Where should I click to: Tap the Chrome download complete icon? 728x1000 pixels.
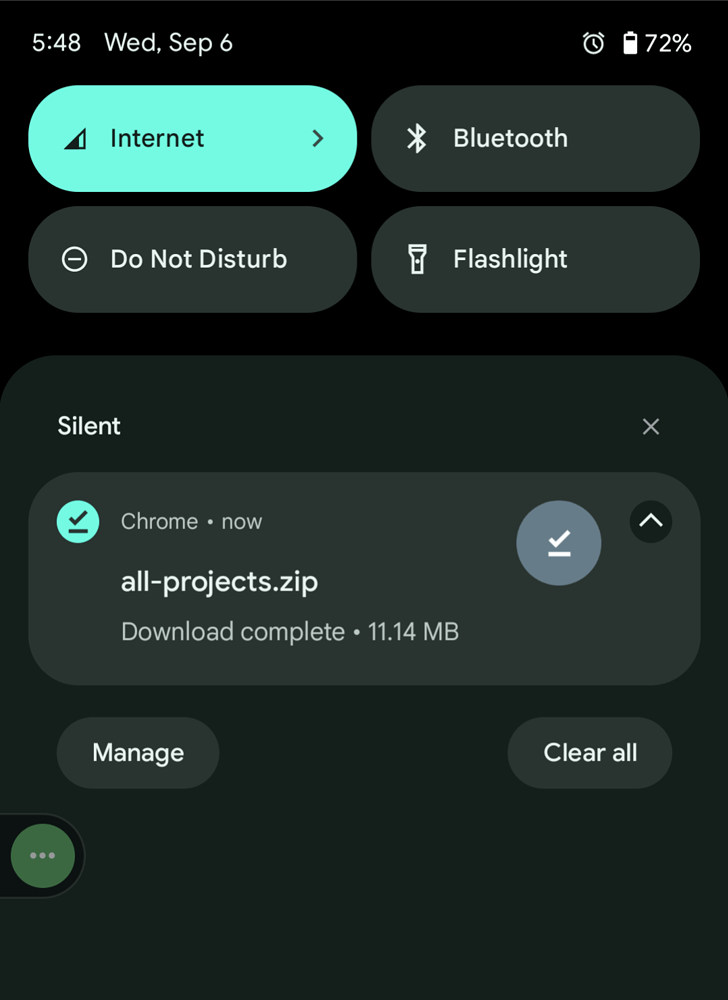[x=78, y=521]
